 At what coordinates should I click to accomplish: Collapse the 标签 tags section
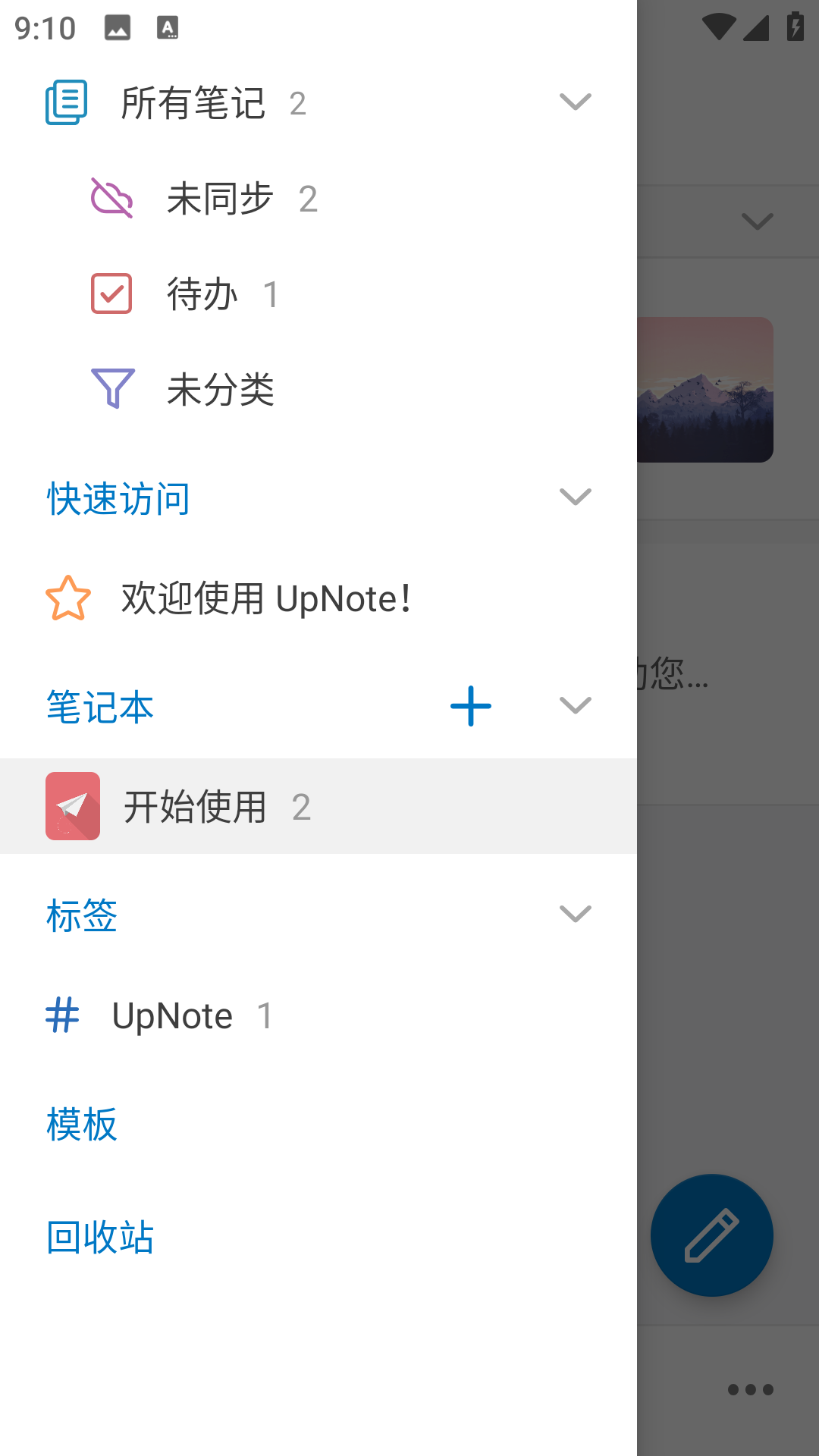coord(575,914)
